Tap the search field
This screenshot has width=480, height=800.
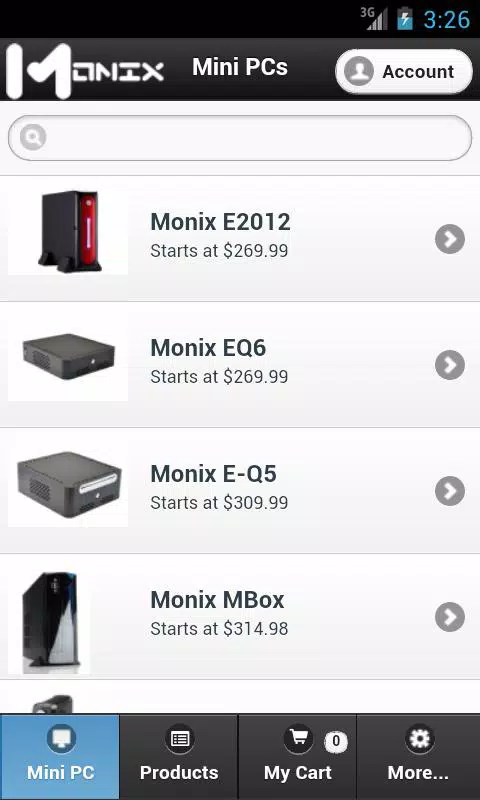click(x=240, y=138)
